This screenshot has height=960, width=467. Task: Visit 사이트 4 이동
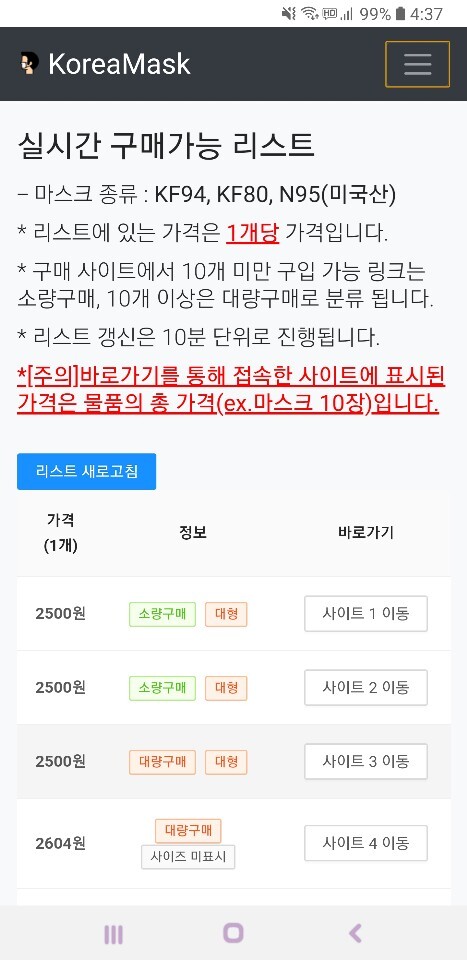366,843
